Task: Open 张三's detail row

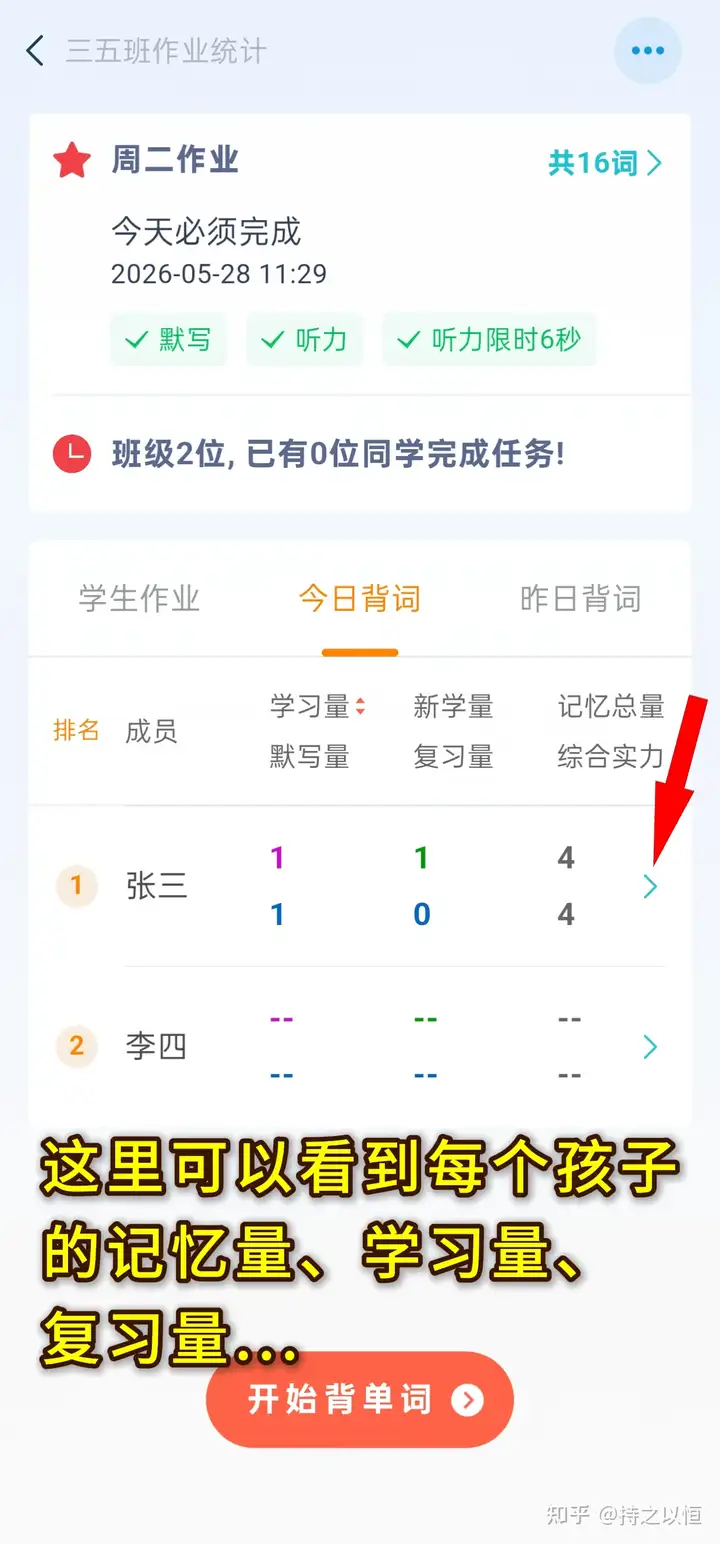Action: pyautogui.click(x=360, y=886)
